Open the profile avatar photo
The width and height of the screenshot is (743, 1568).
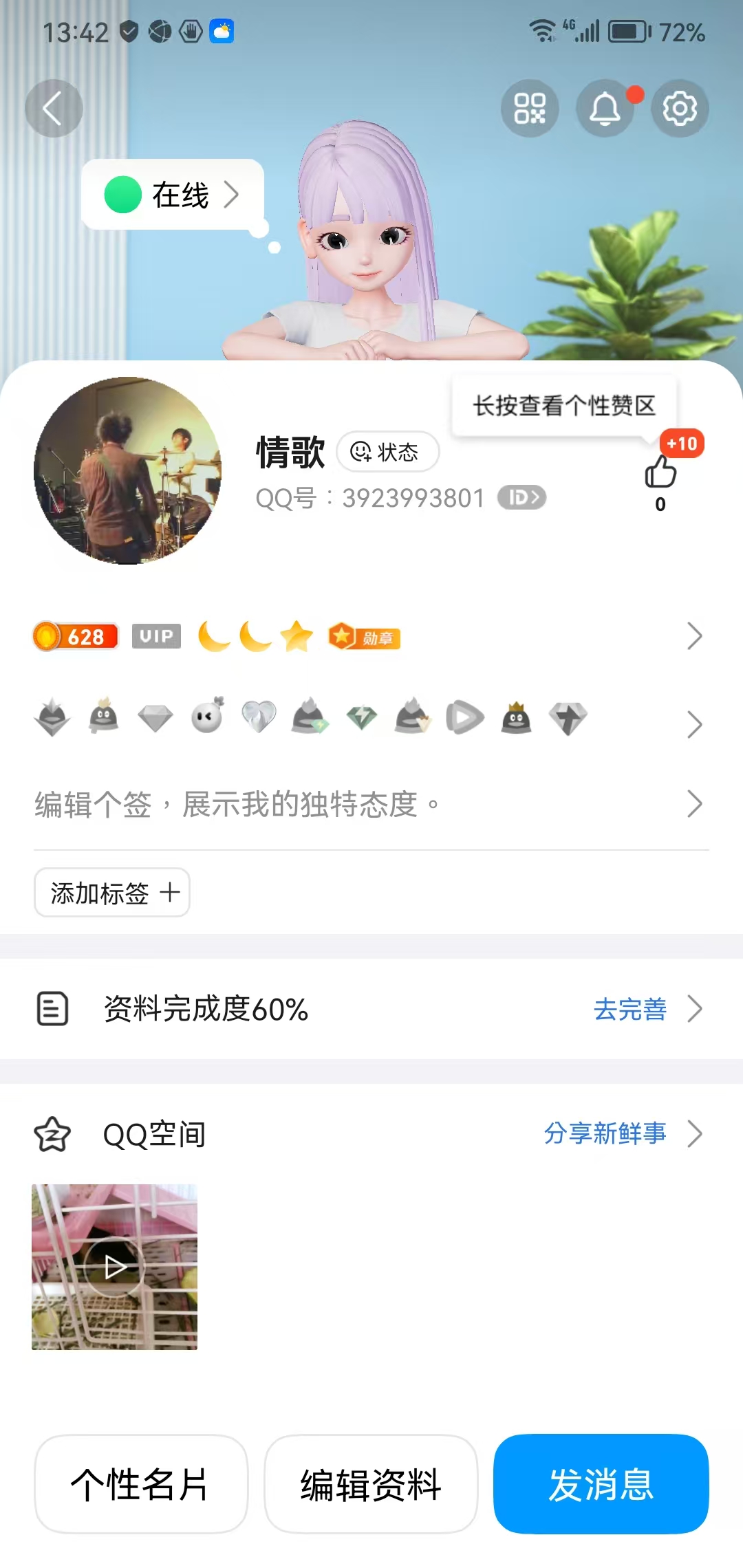tap(128, 470)
